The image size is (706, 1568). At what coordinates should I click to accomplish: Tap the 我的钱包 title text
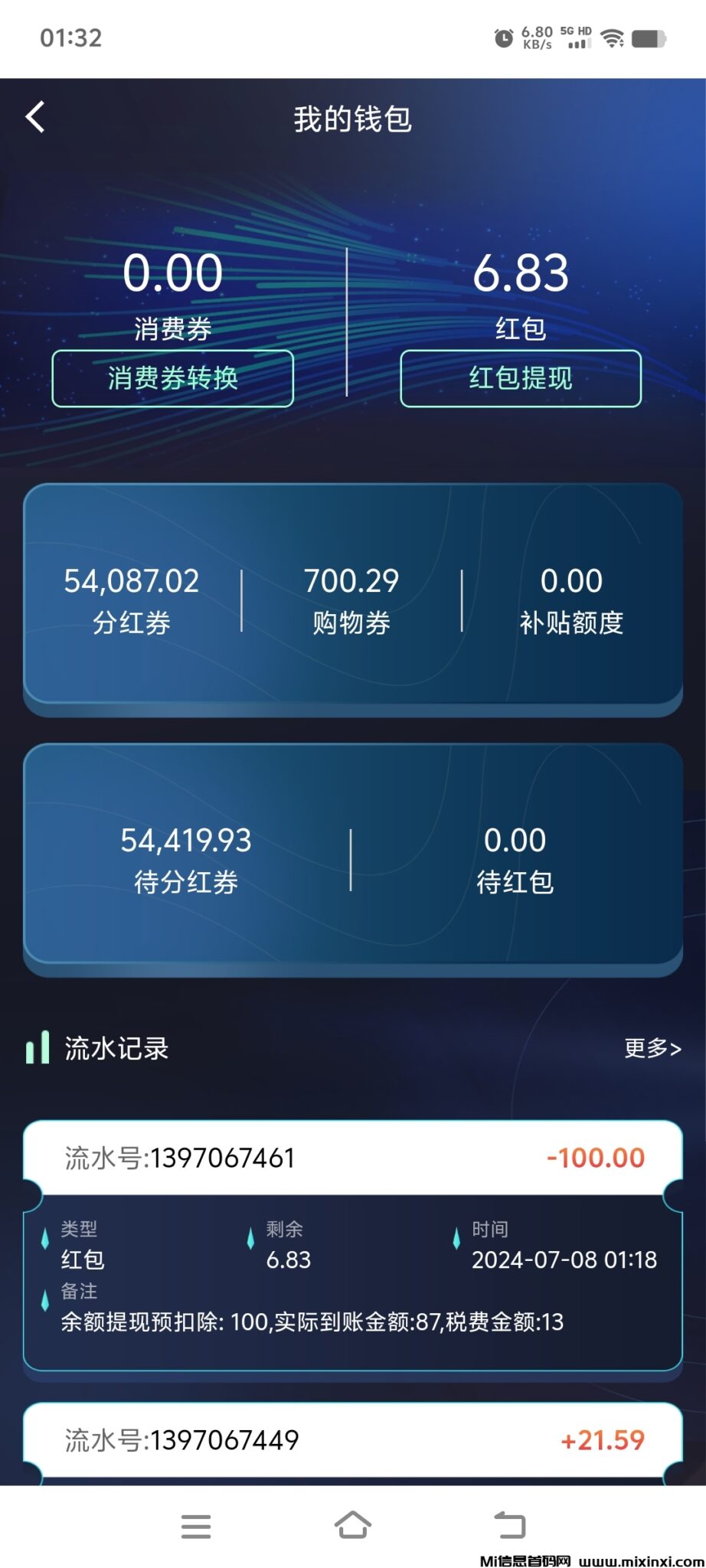[x=353, y=119]
